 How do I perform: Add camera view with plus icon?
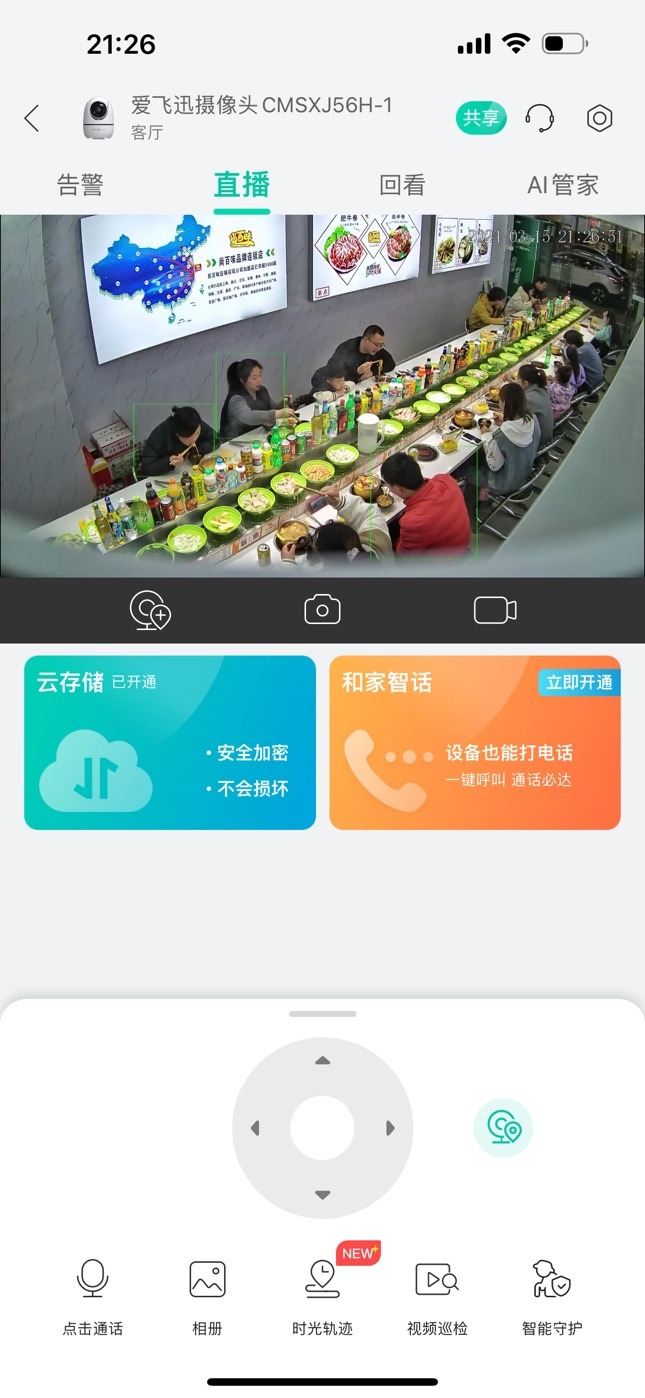point(150,610)
